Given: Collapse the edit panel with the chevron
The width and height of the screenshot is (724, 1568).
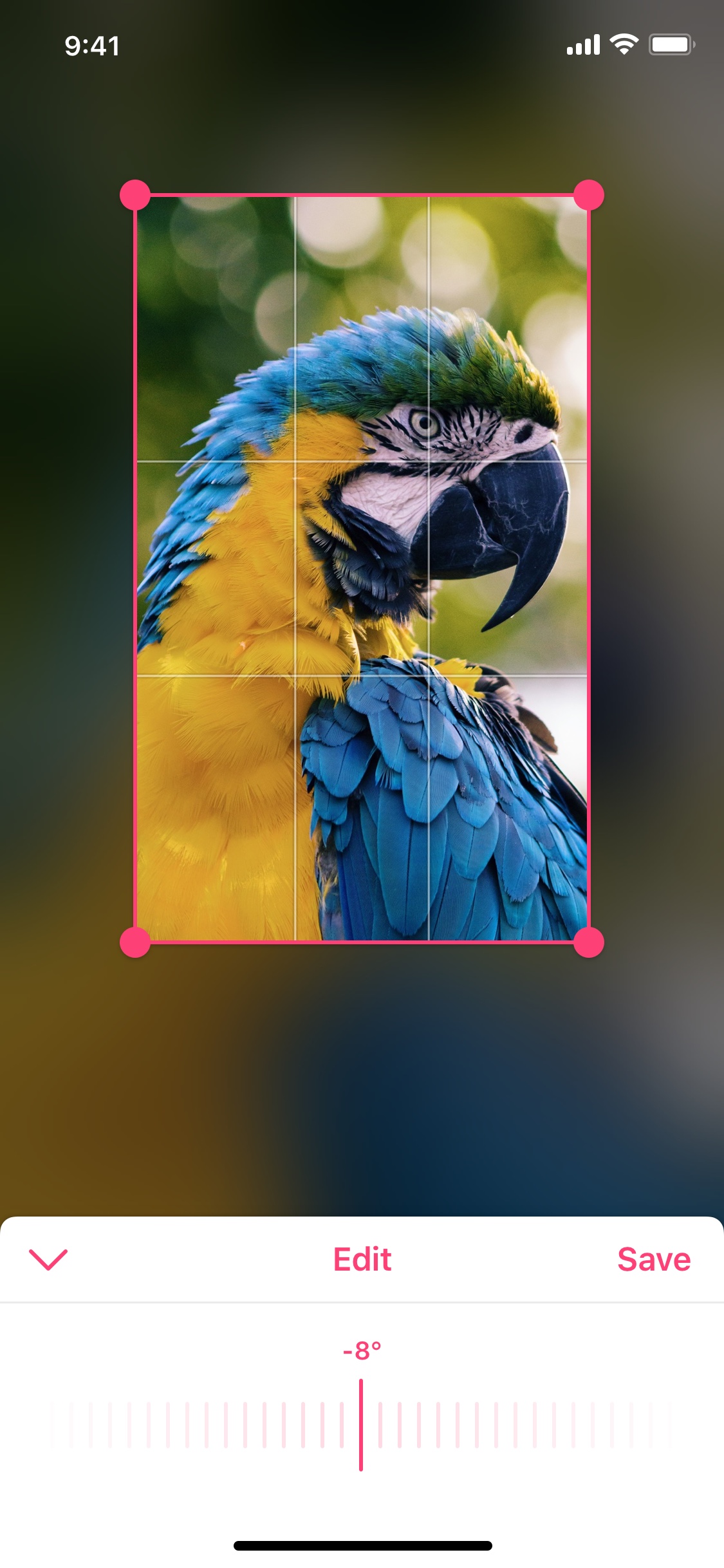Looking at the screenshot, I should pos(48,1260).
